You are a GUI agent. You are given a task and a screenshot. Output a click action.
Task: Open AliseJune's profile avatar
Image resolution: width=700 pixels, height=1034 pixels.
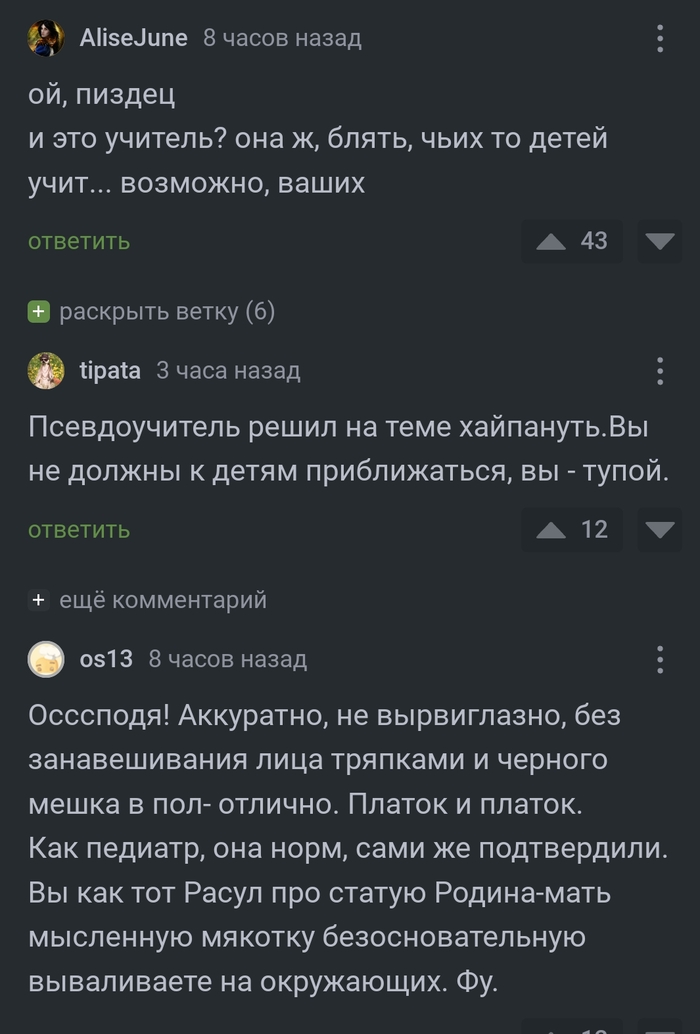46,38
